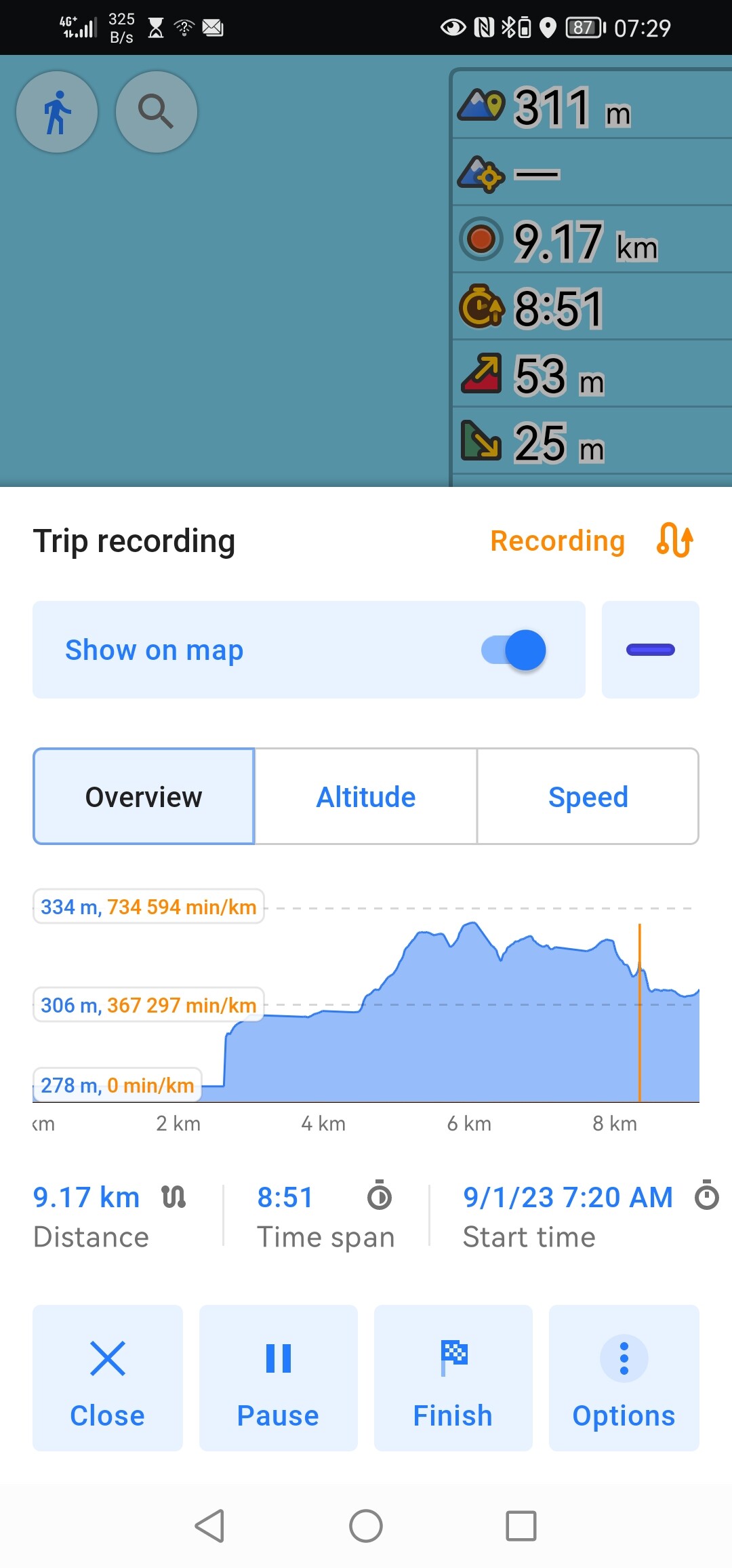Tap the system back button

[x=209, y=1526]
